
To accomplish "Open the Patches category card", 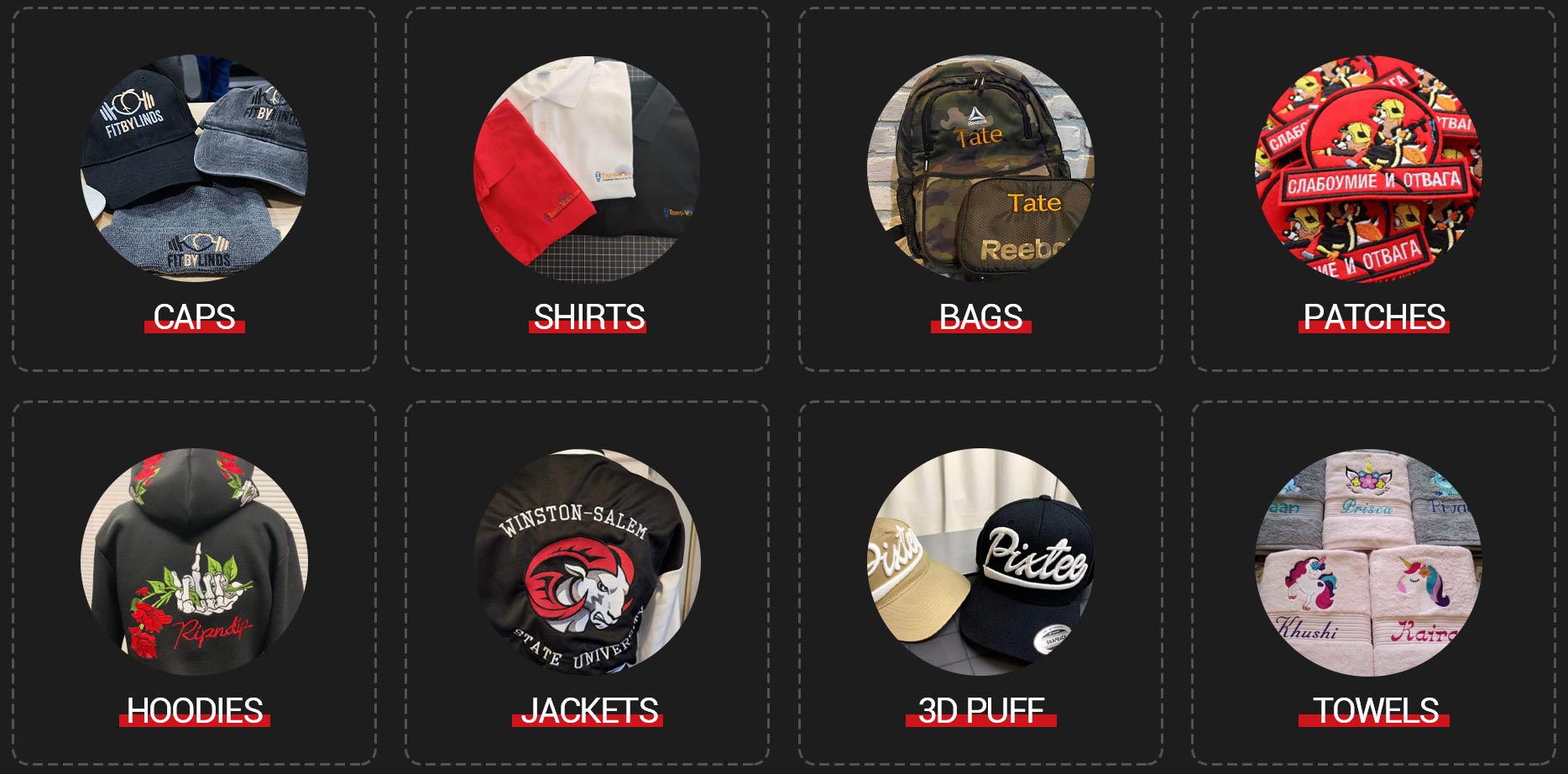I will click(x=1373, y=189).
